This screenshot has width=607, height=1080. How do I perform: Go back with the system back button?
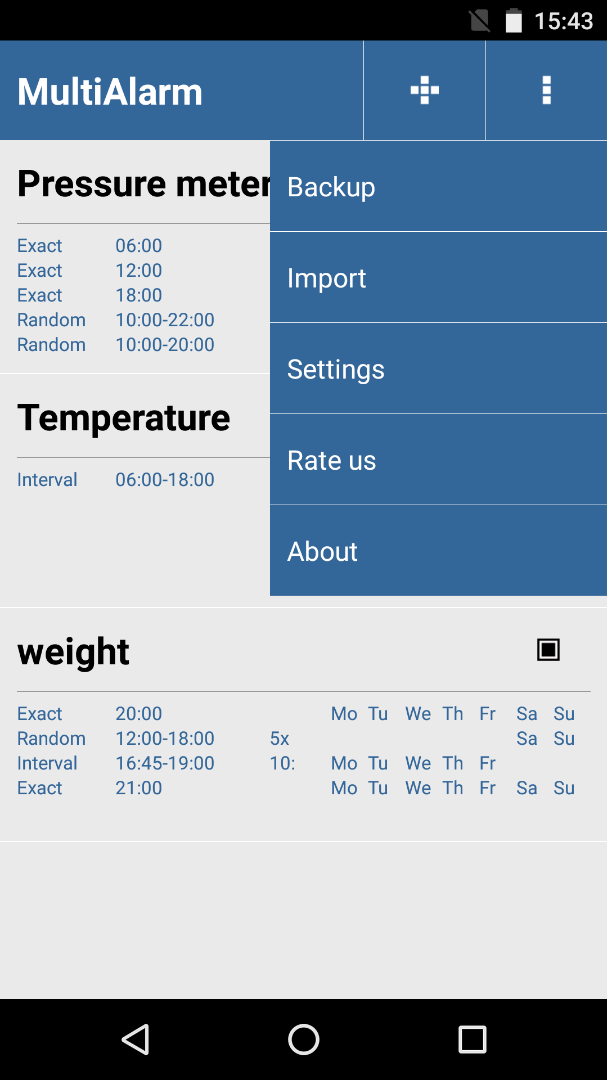[135, 1039]
